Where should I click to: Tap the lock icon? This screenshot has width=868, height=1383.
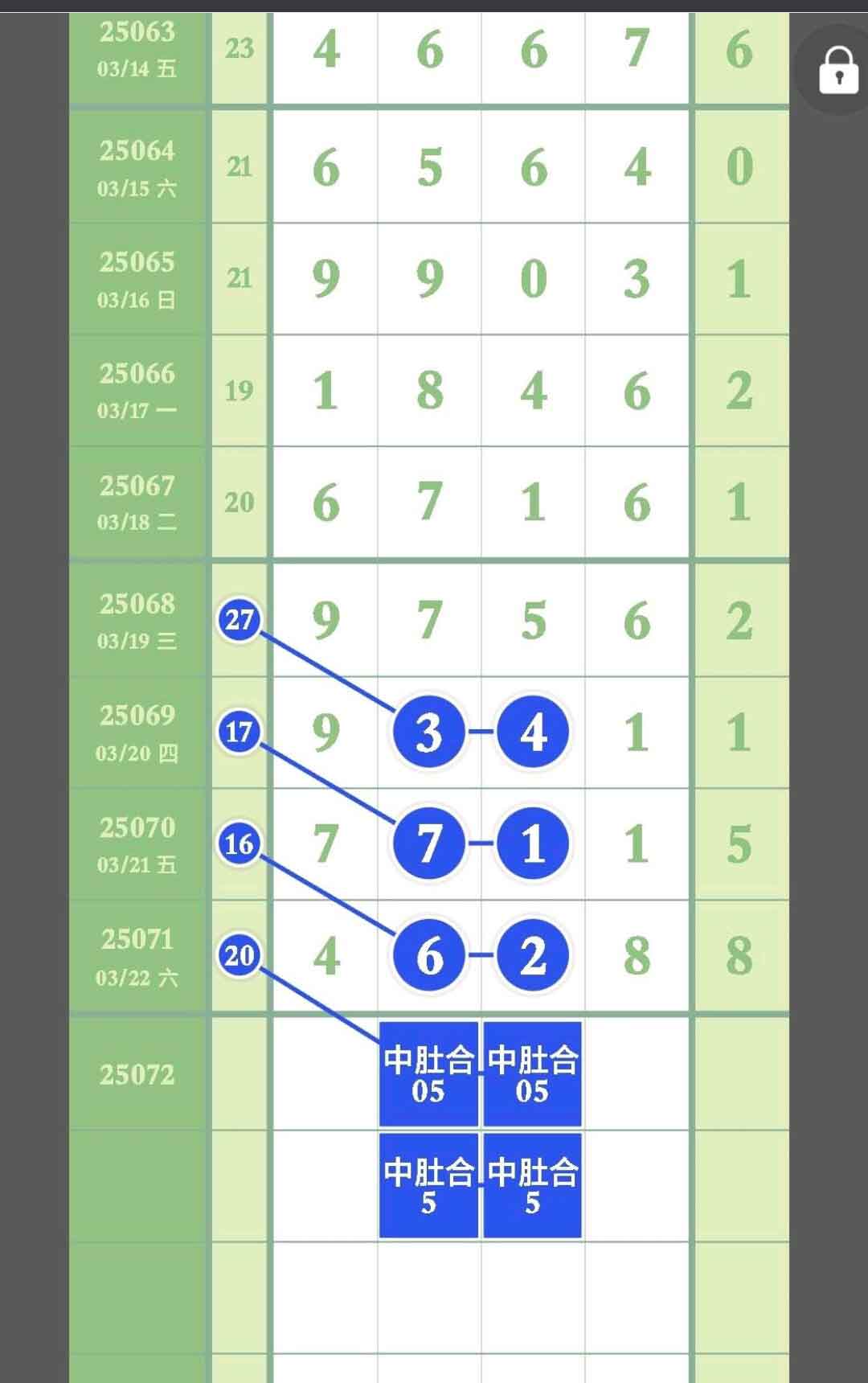(837, 71)
